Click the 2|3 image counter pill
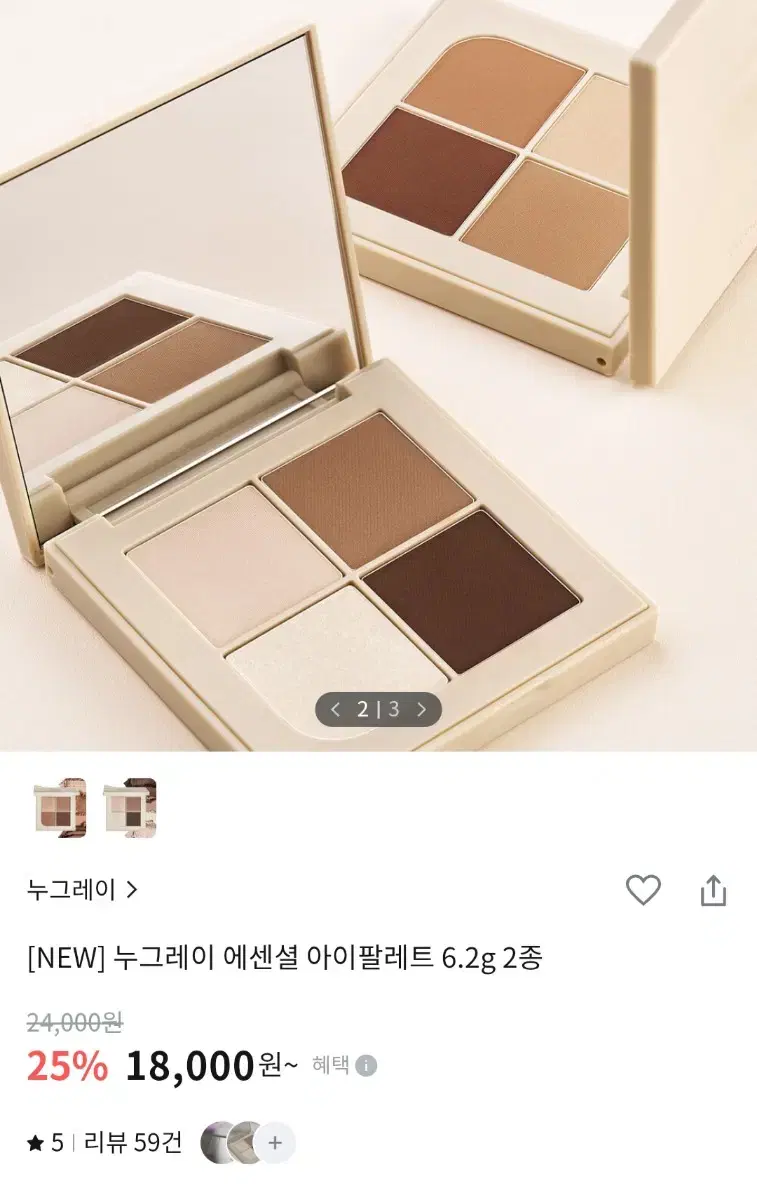This screenshot has height=1200, width=757. tap(380, 707)
